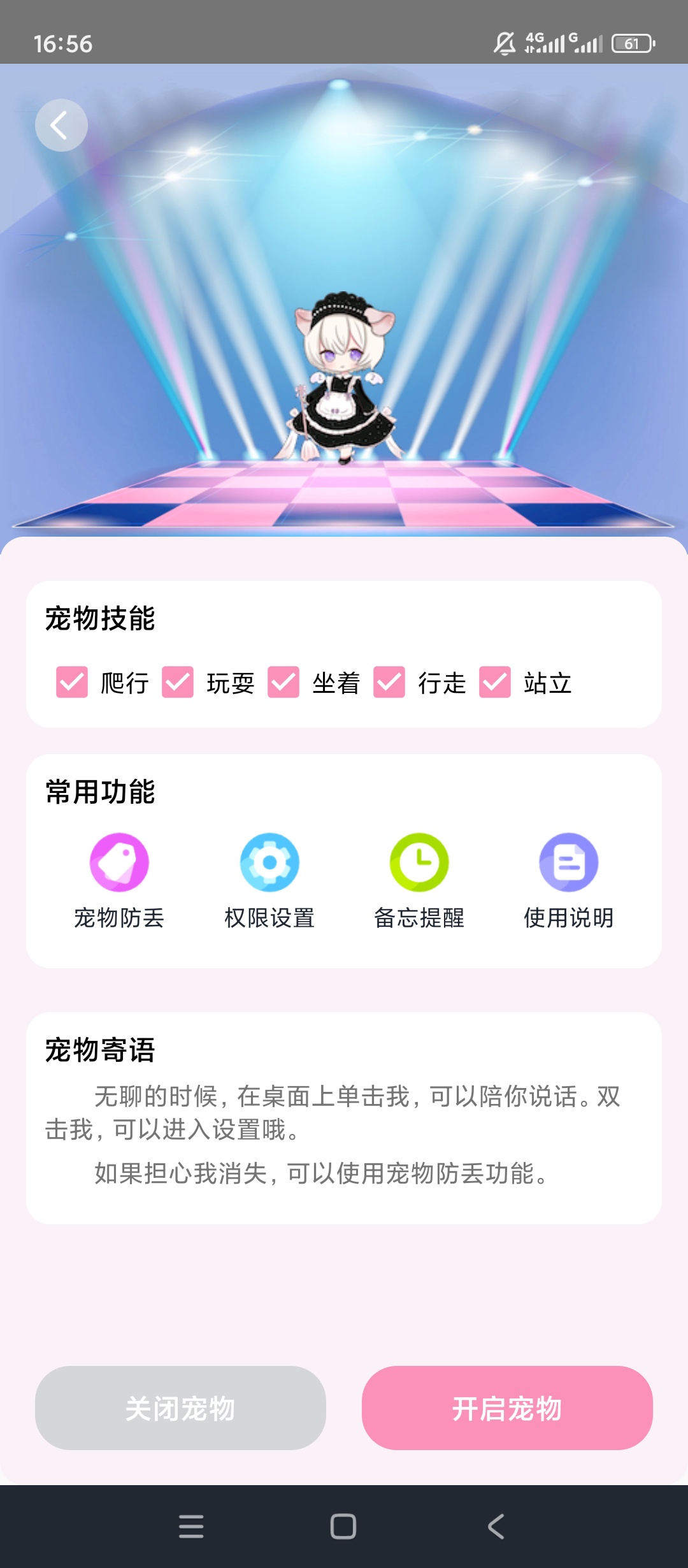The width and height of the screenshot is (688, 1568).
Task: Uncheck the 爬行 skill checkbox
Action: point(72,683)
